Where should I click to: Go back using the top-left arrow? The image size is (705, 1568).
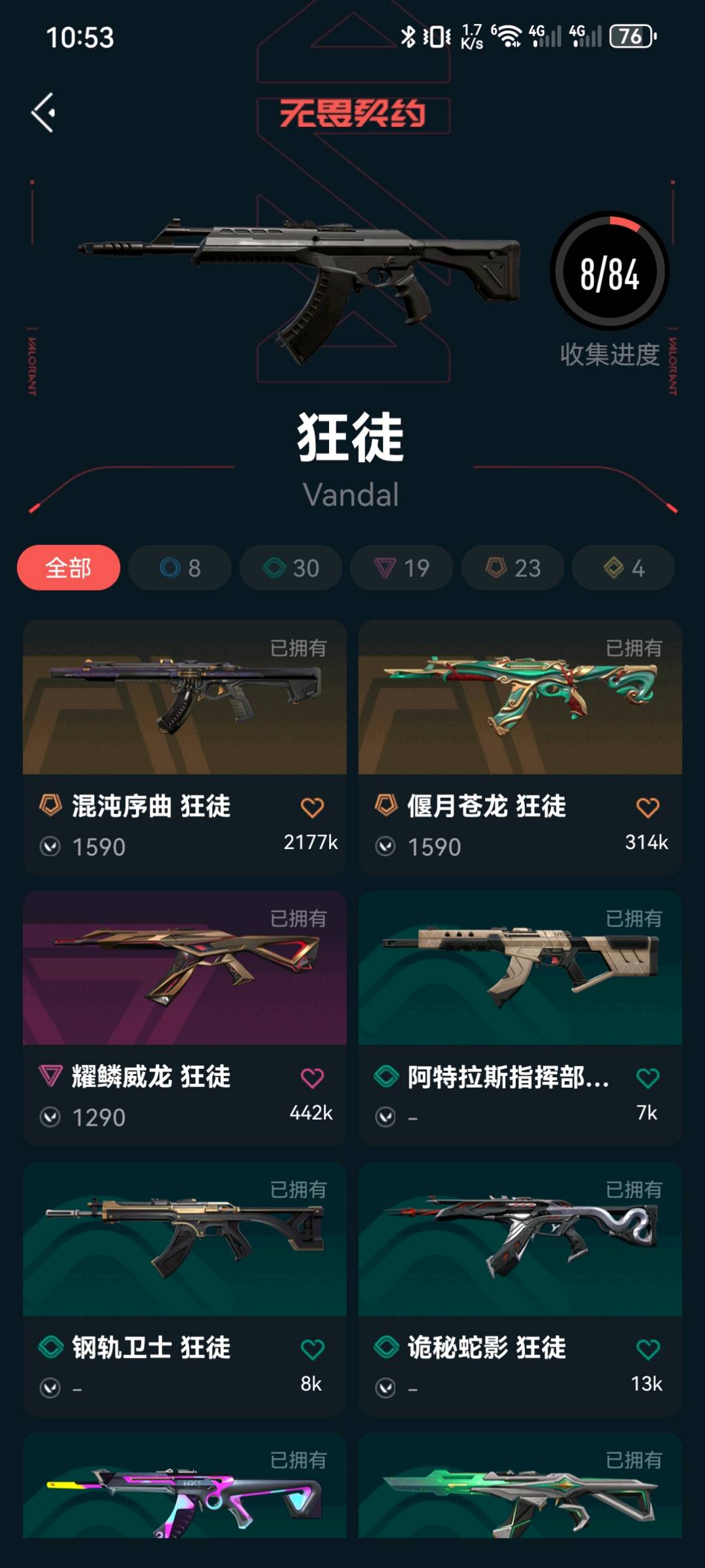point(44,112)
